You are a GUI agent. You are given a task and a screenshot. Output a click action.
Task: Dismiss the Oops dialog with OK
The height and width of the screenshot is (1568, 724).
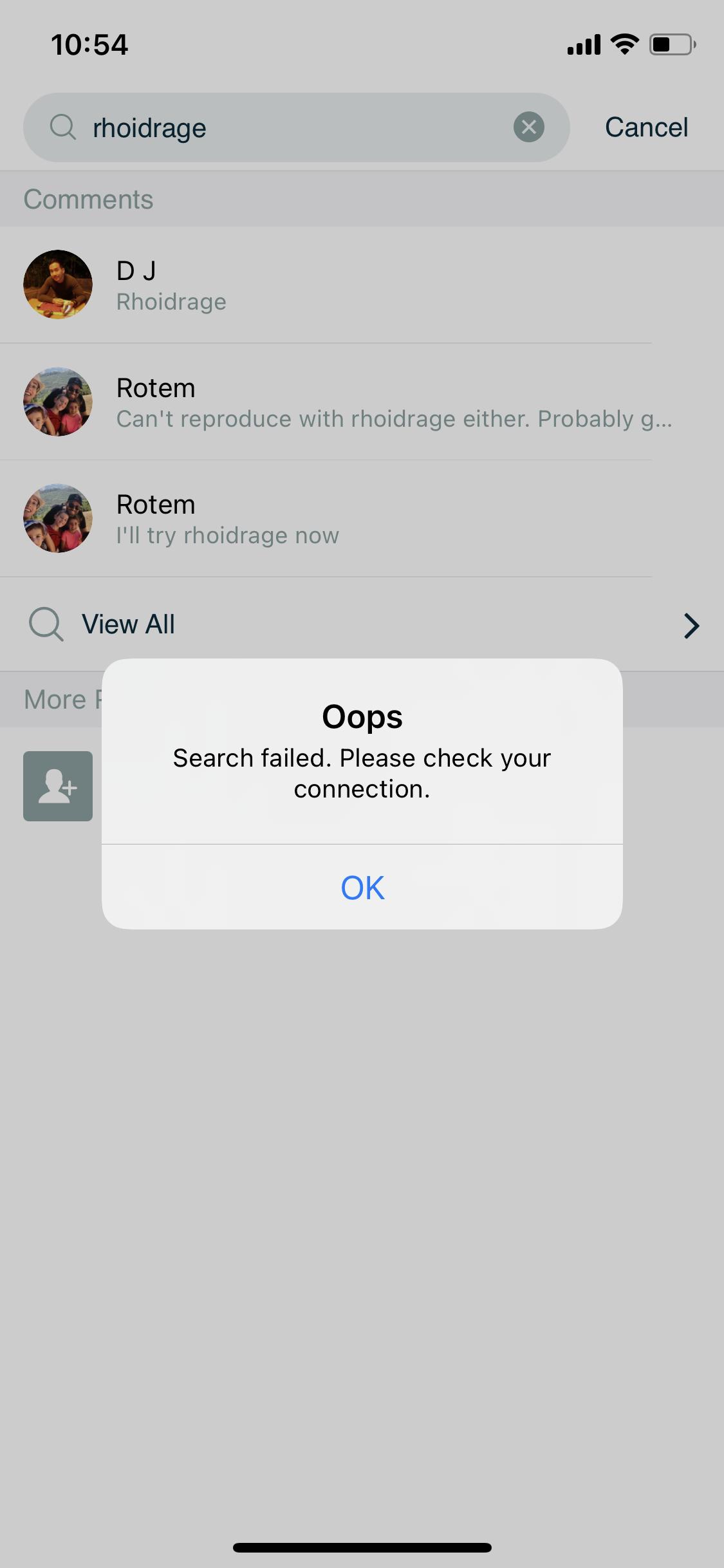tap(362, 888)
